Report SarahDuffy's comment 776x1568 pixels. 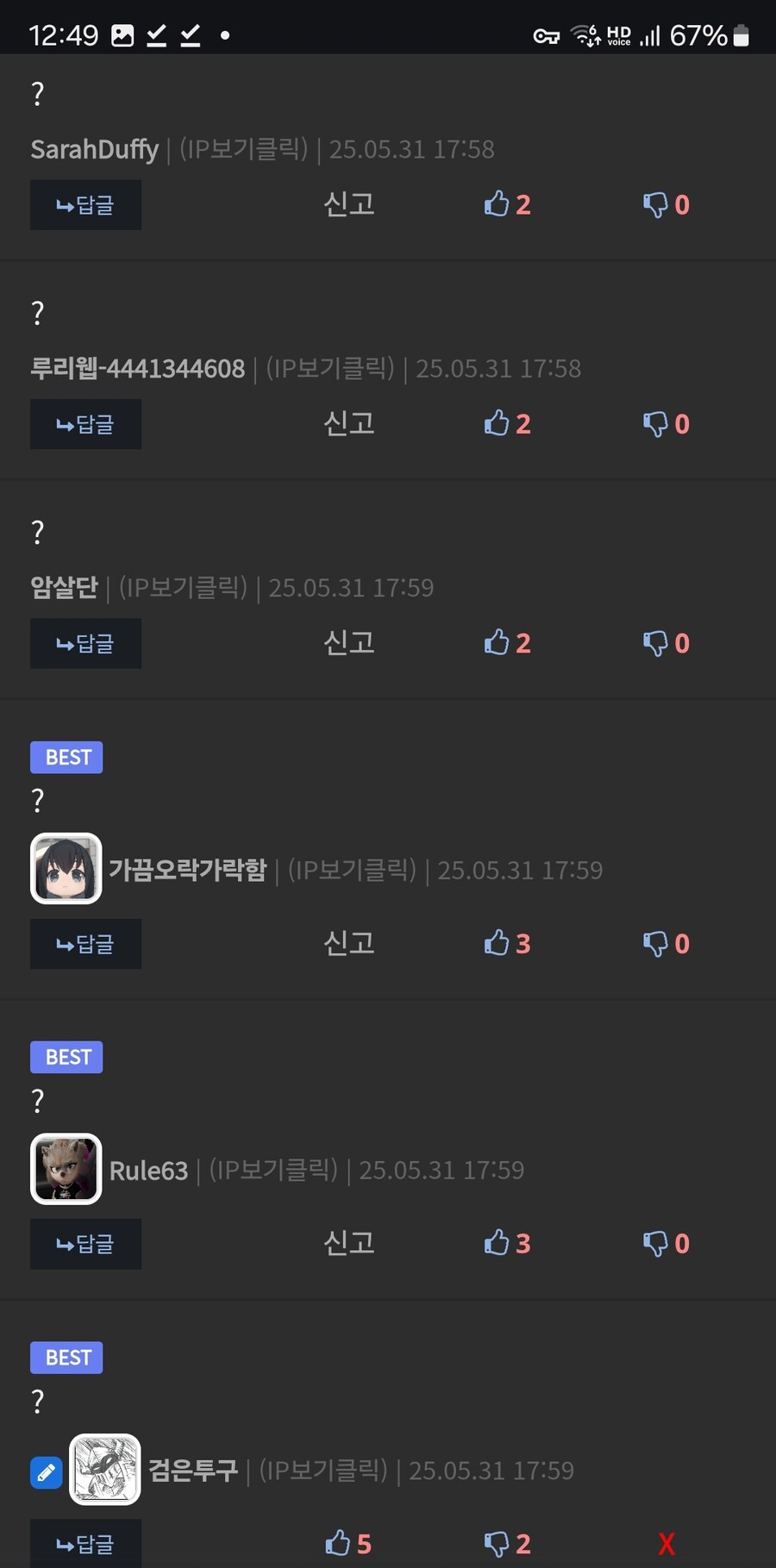(x=349, y=204)
